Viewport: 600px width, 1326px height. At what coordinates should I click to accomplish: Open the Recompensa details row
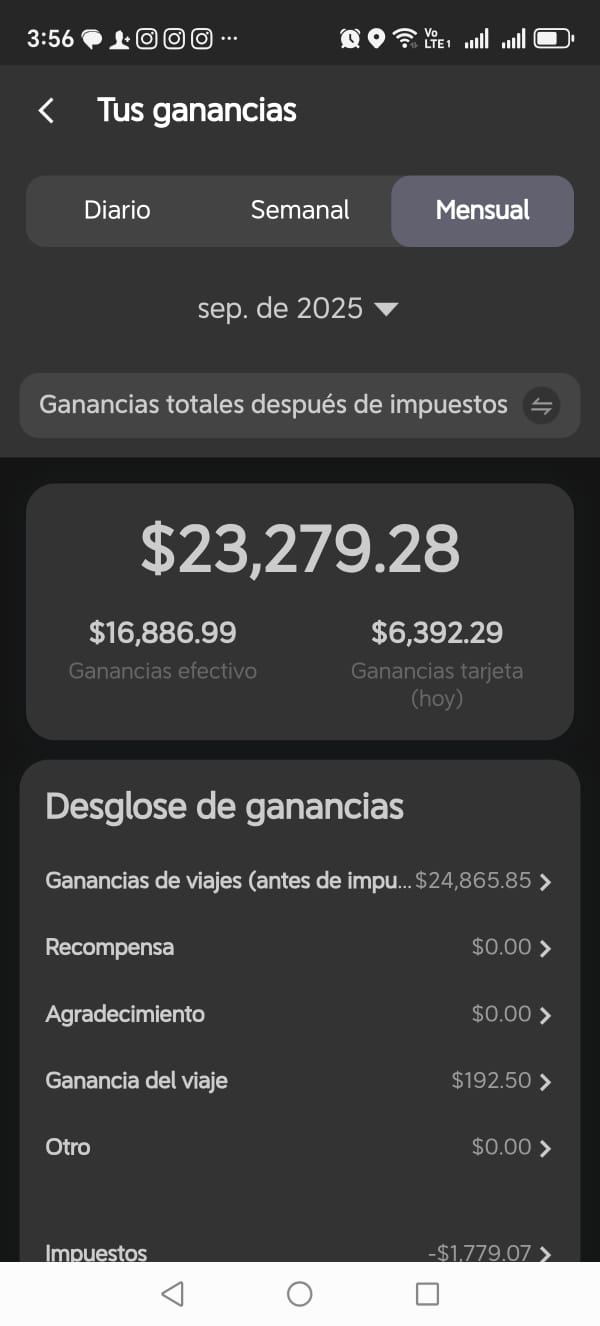point(298,947)
